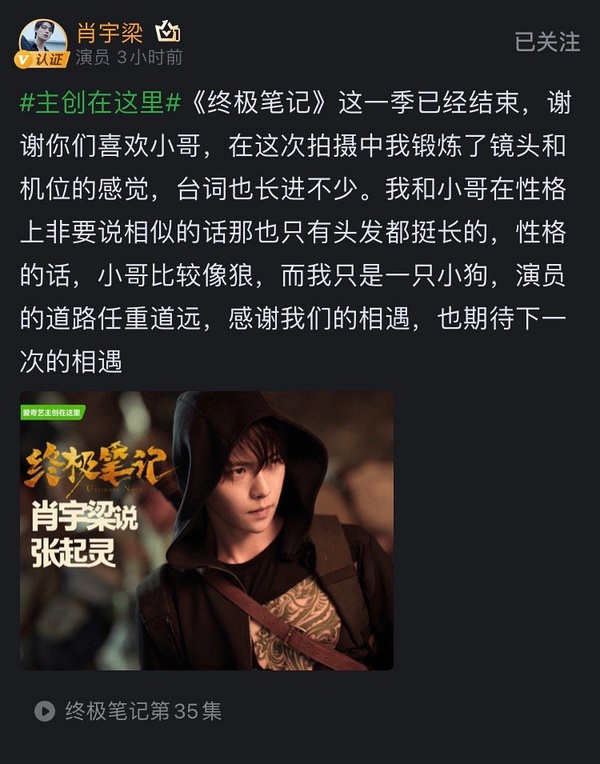
Task: Open the 肖宇梁 username link
Action: coord(110,31)
